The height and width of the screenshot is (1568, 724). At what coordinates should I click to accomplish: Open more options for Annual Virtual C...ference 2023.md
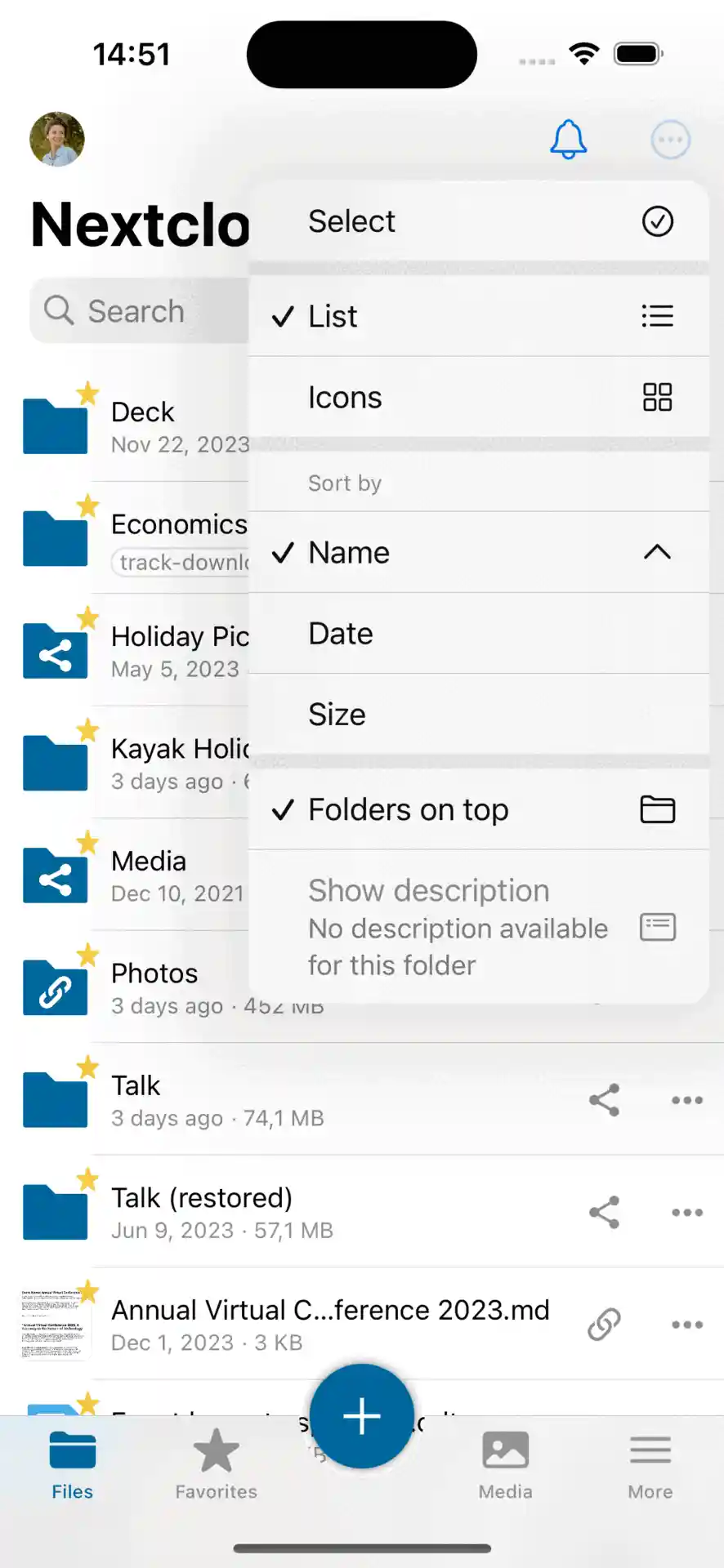click(x=686, y=1325)
